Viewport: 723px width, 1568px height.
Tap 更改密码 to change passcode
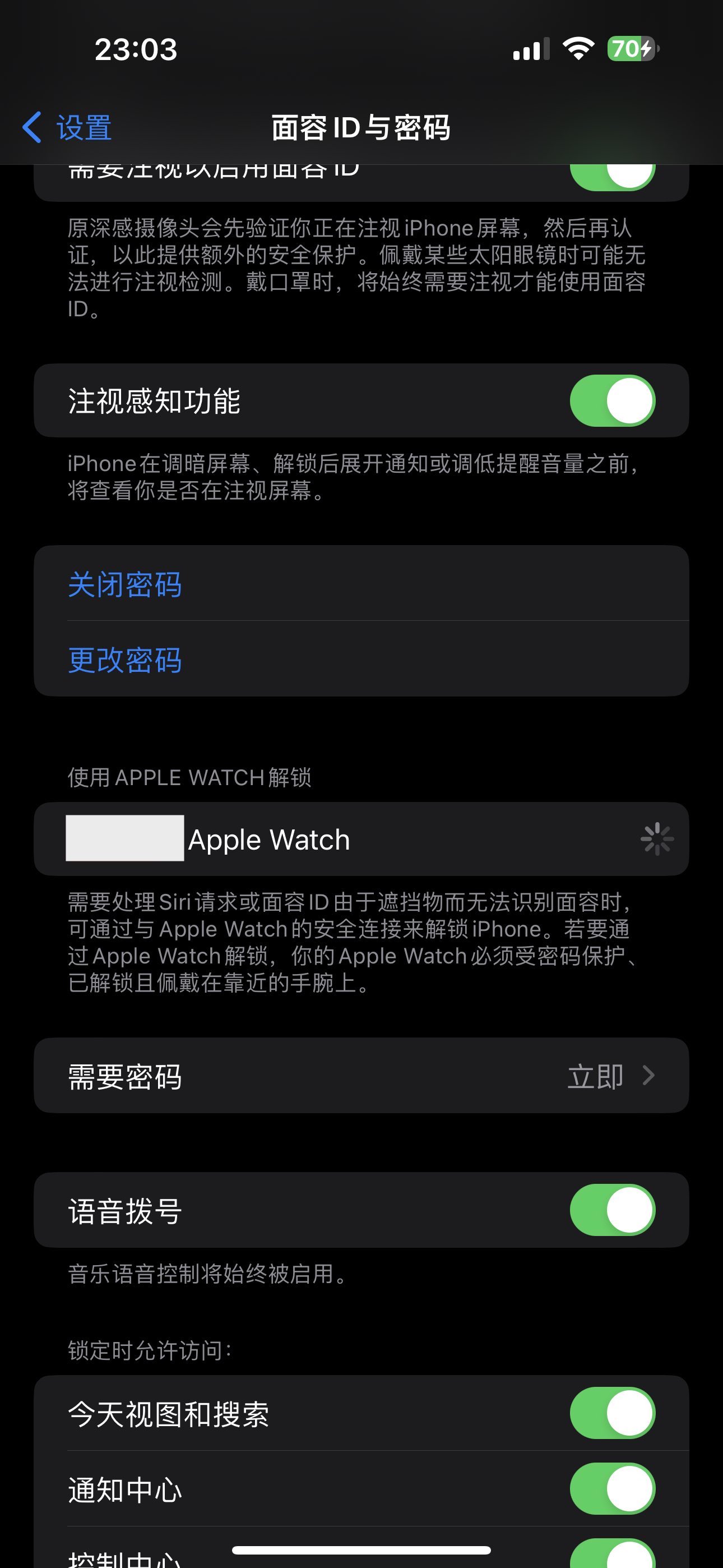coord(125,660)
